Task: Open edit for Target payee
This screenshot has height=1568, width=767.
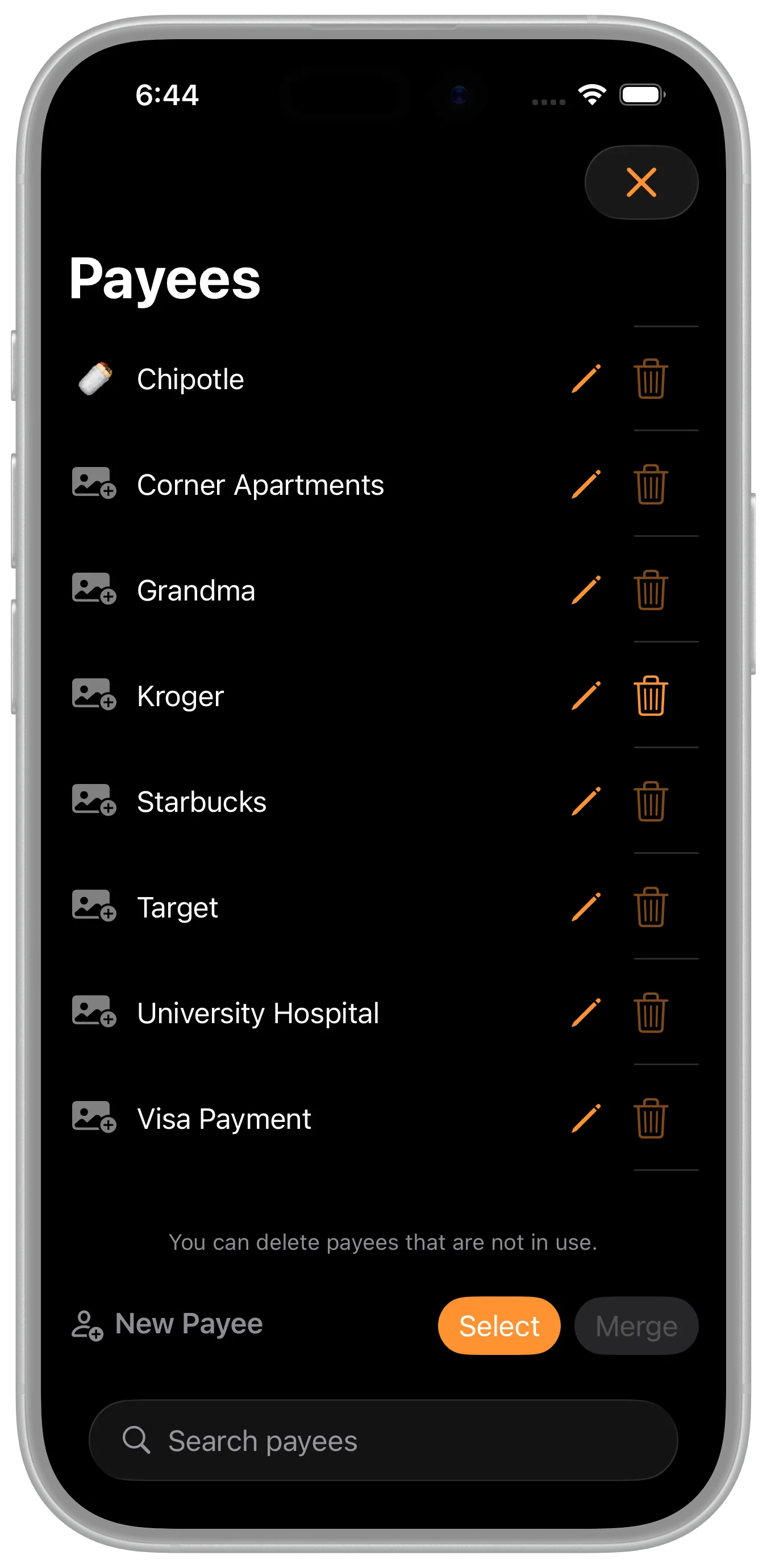Action: [586, 907]
